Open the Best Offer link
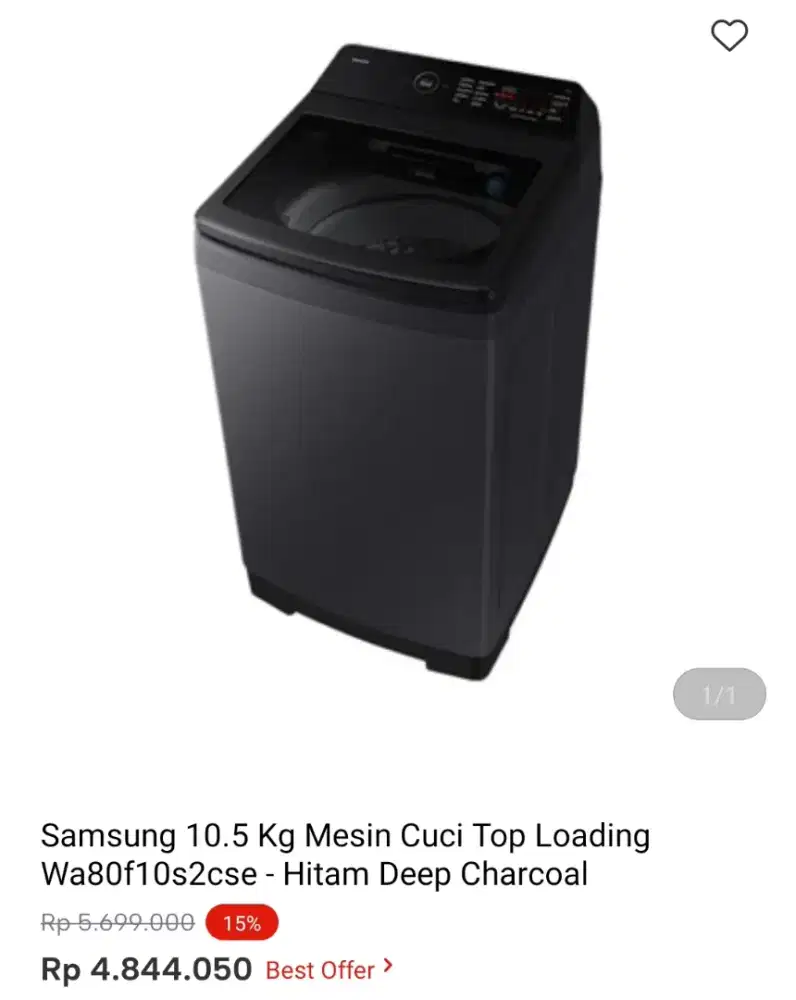 [319, 969]
